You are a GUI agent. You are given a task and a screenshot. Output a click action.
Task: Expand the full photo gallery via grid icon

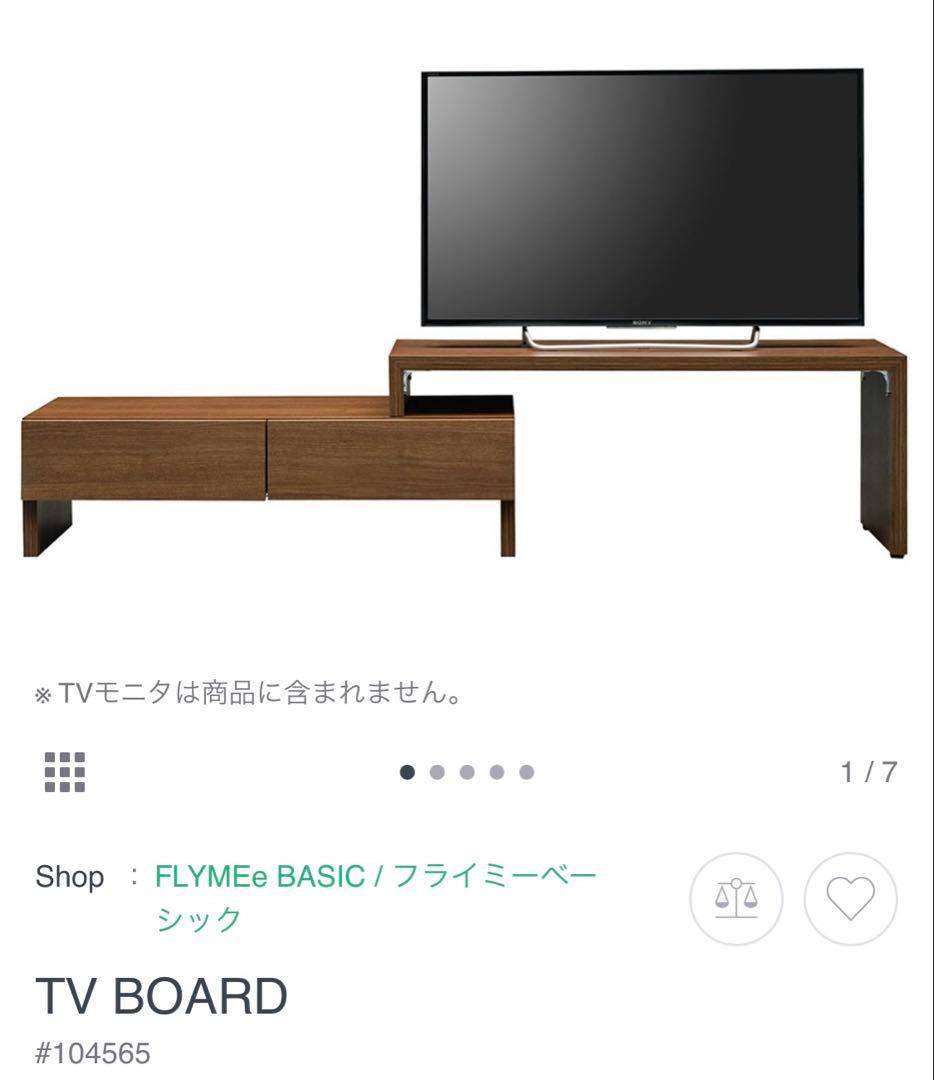(65, 770)
